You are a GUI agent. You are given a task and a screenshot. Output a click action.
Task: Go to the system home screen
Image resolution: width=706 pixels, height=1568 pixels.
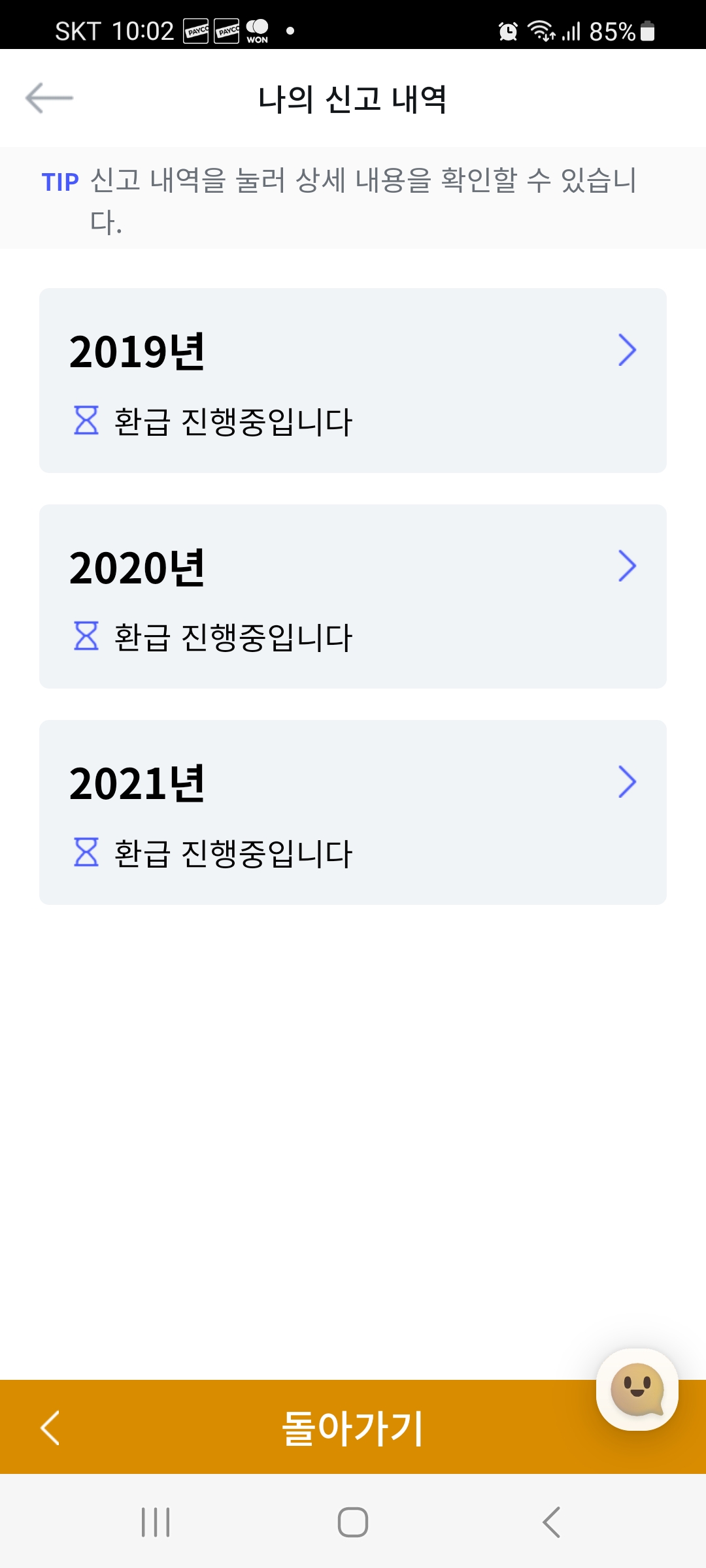click(353, 1522)
